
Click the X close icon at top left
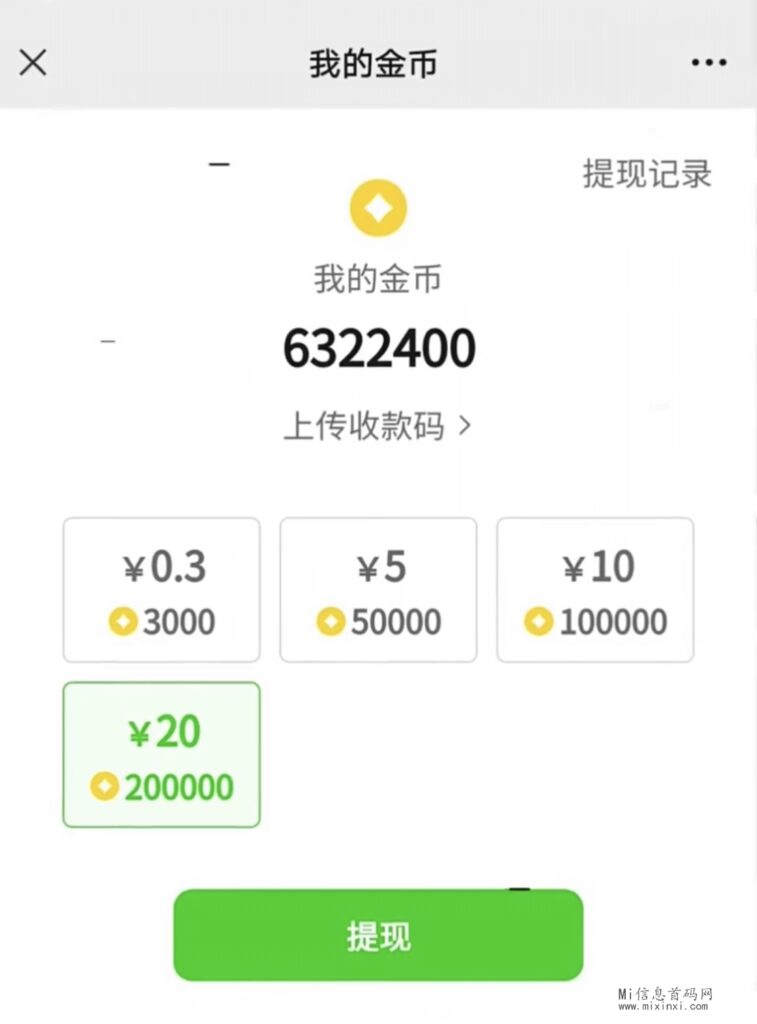pyautogui.click(x=33, y=62)
